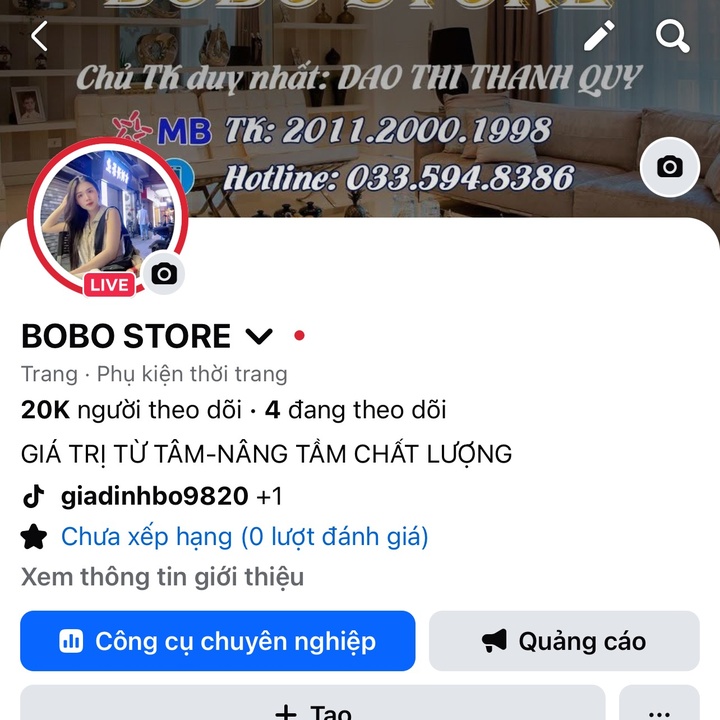Open Công cụ chuyên nghiệp dashboard
Viewport: 720px width, 720px height.
[x=217, y=641]
